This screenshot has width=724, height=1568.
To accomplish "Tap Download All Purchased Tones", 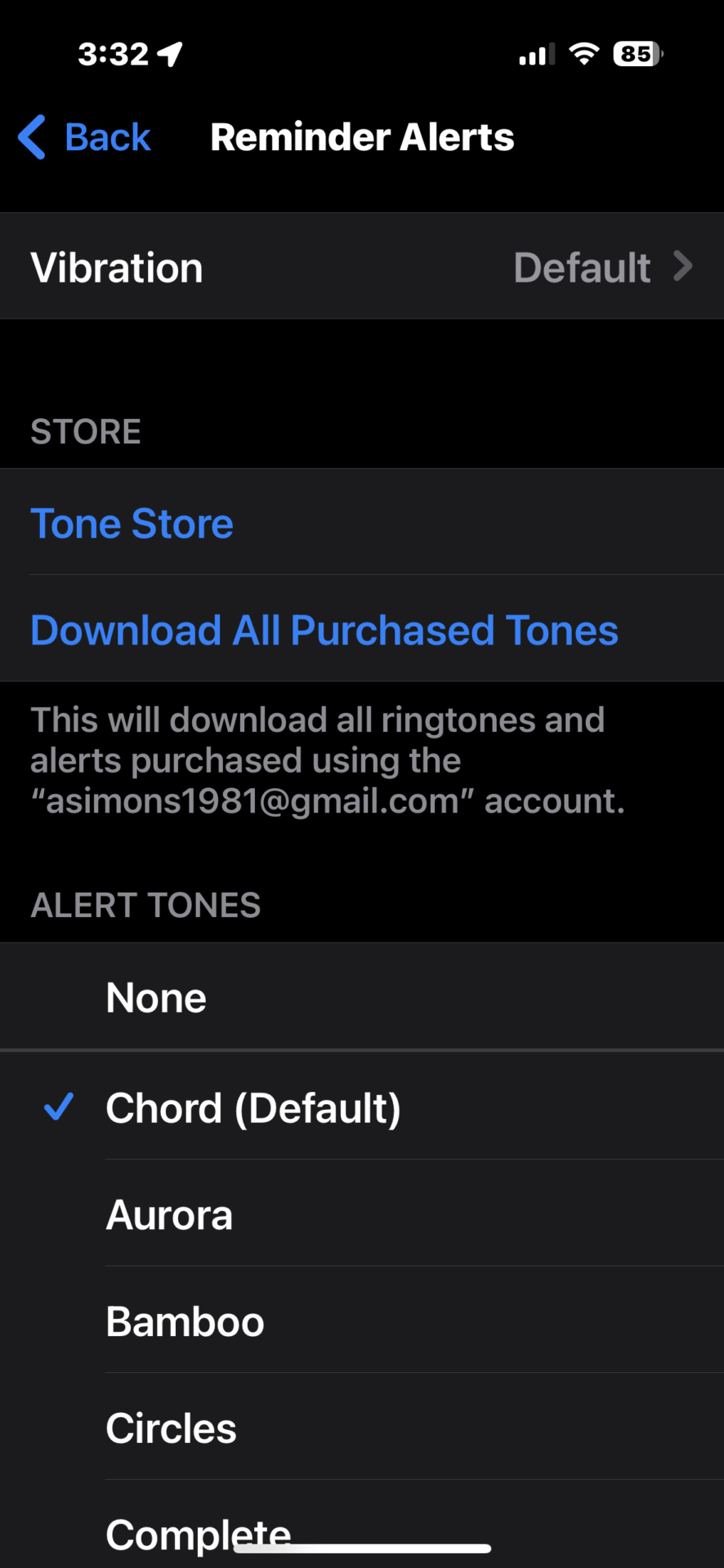I will 324,629.
